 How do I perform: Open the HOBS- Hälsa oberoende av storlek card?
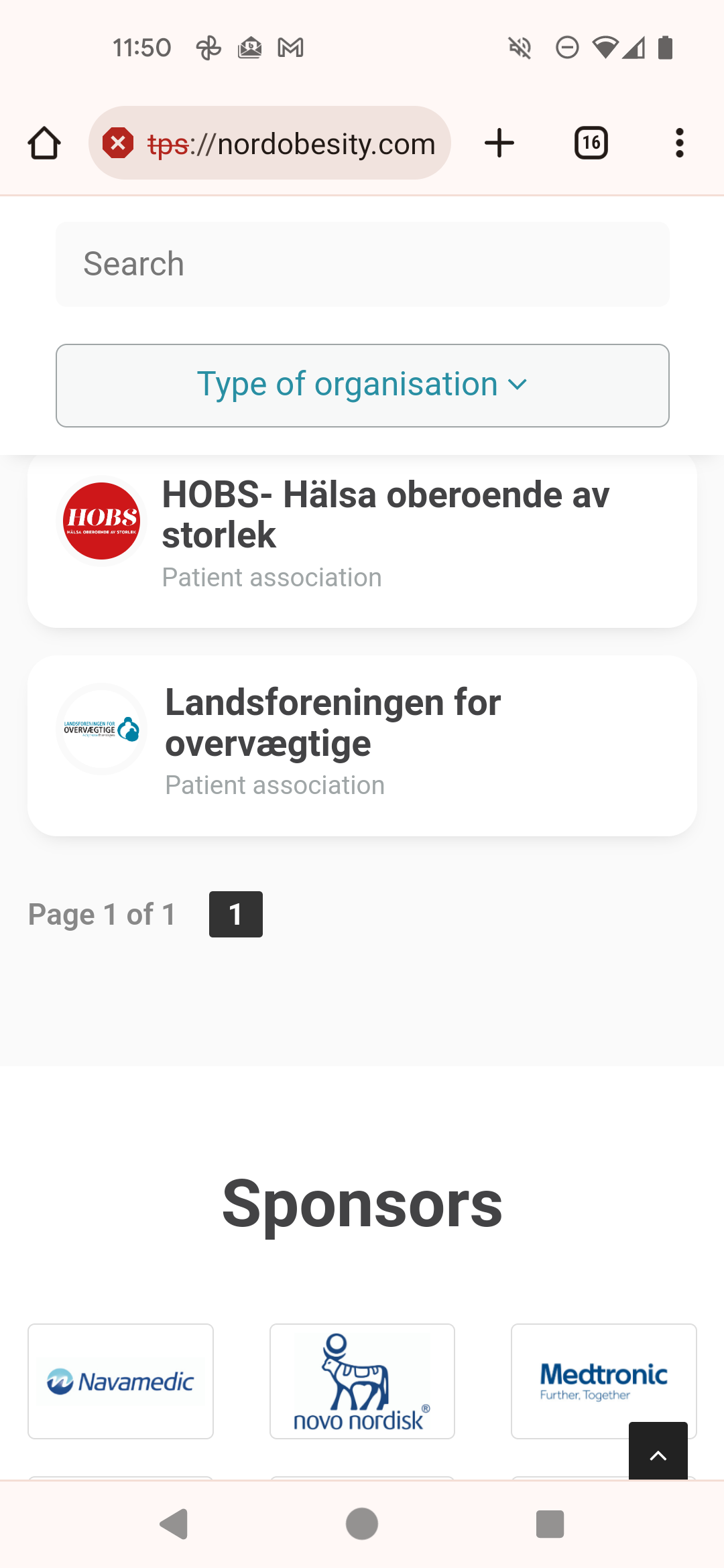click(363, 541)
